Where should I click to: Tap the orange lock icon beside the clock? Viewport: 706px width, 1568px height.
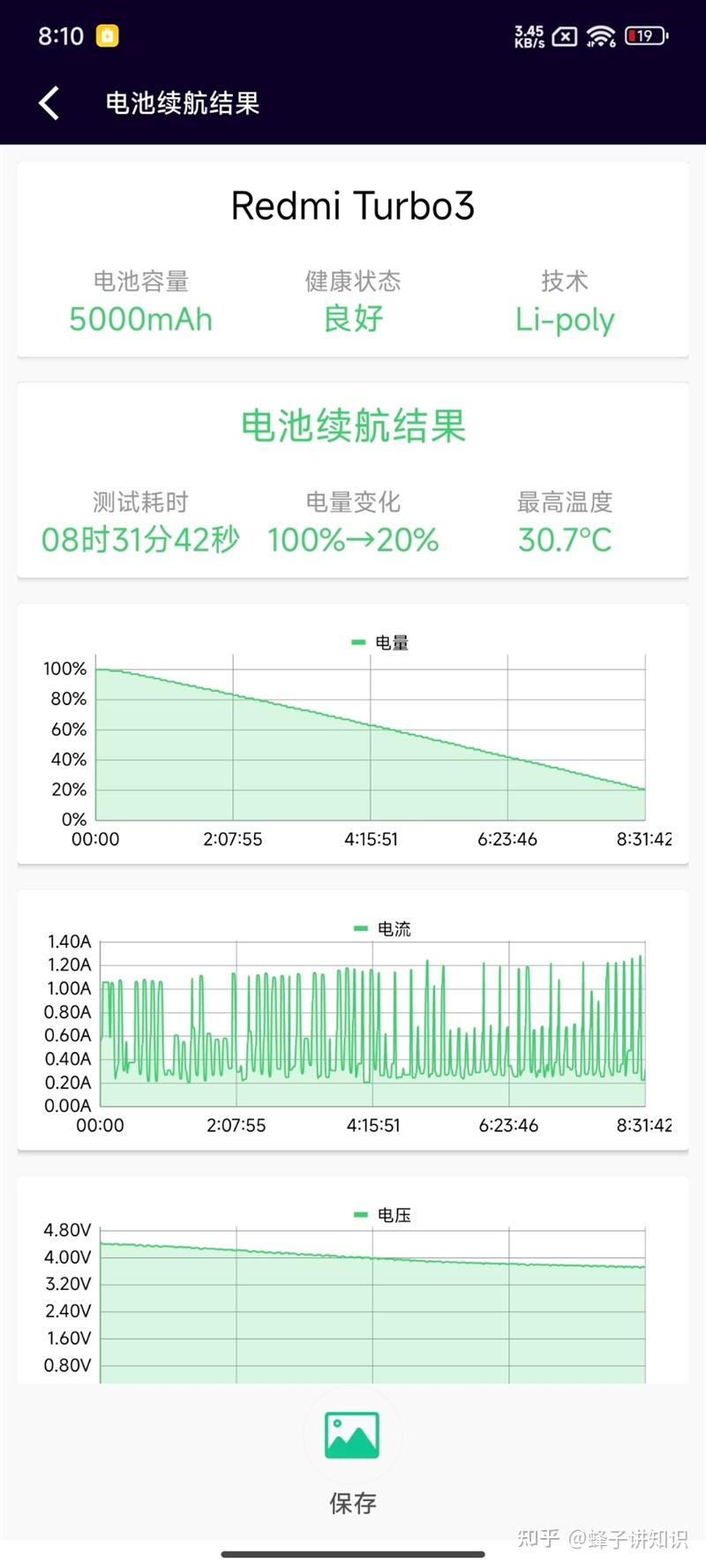tap(108, 36)
